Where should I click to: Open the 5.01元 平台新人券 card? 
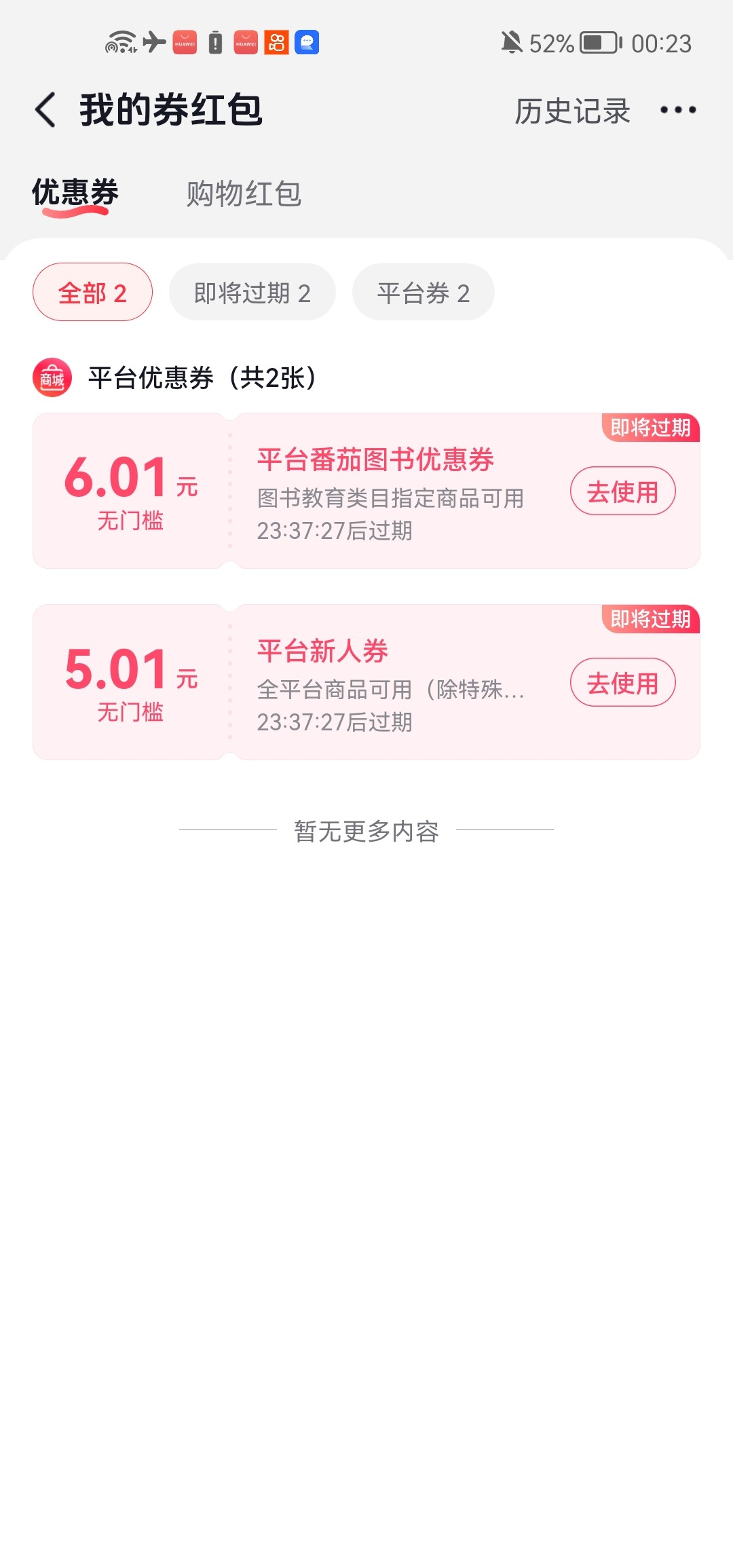tap(366, 682)
